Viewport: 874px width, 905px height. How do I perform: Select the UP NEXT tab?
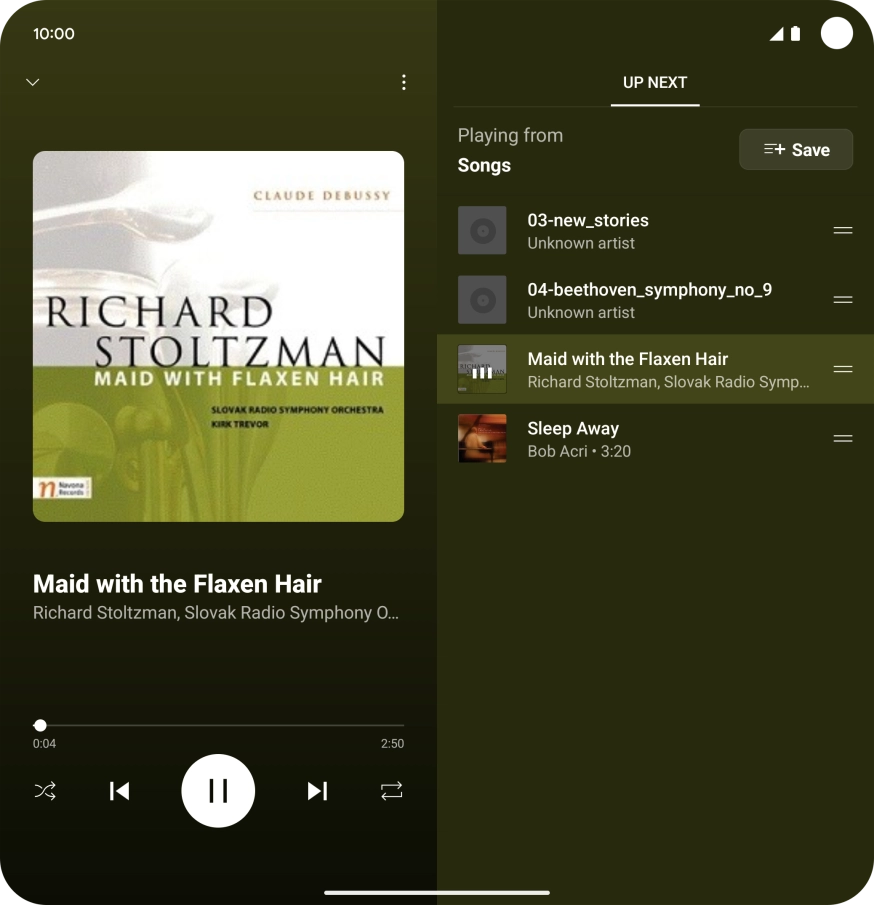tap(655, 83)
